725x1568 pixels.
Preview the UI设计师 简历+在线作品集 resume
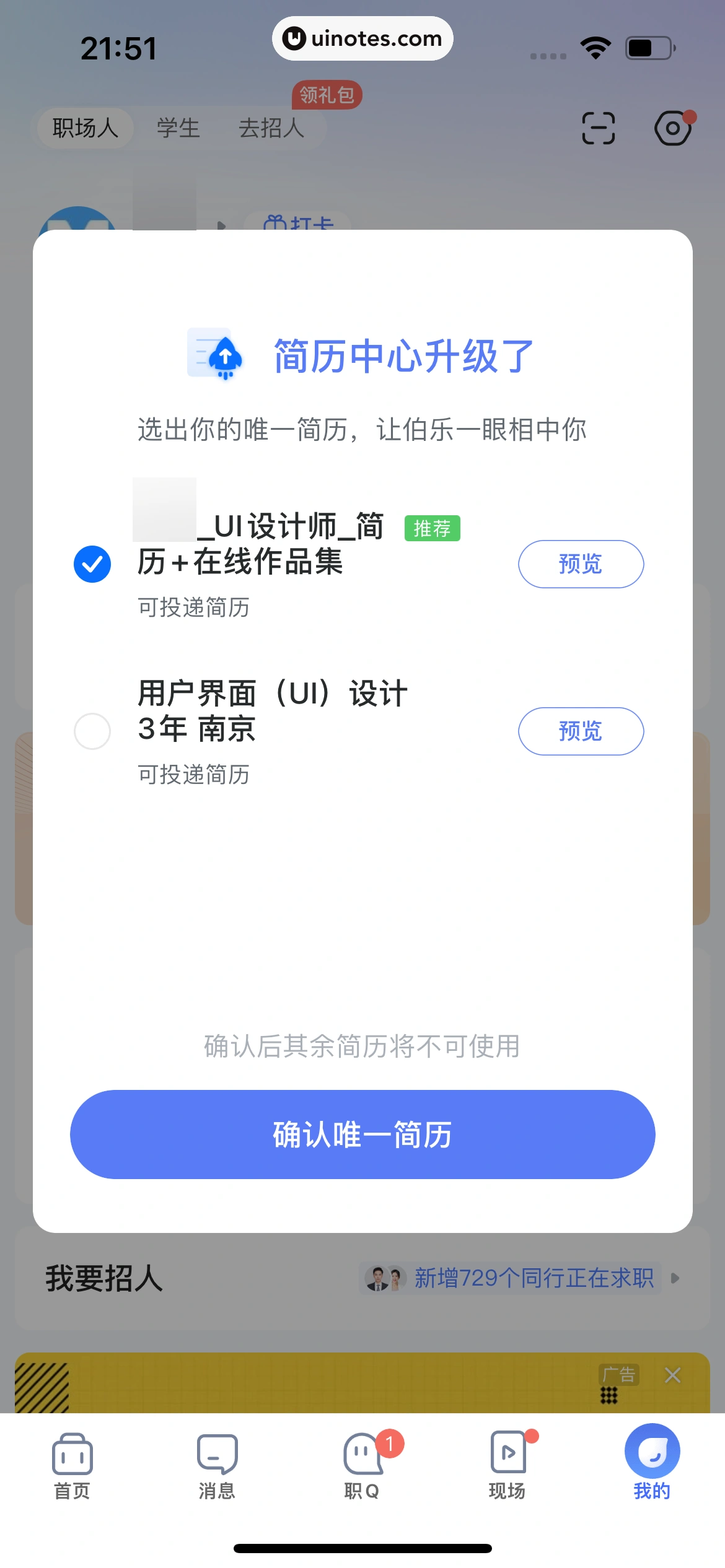point(581,564)
